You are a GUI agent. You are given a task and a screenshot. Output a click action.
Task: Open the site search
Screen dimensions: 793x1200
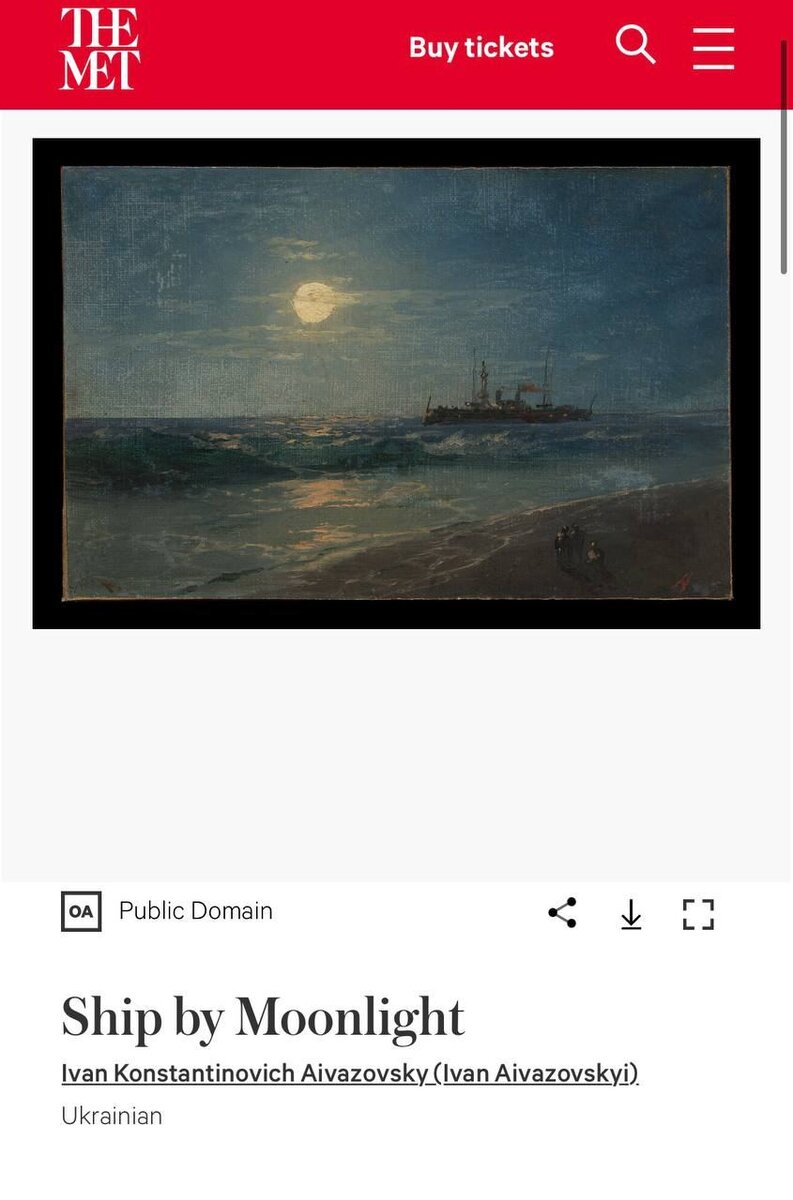tap(635, 46)
